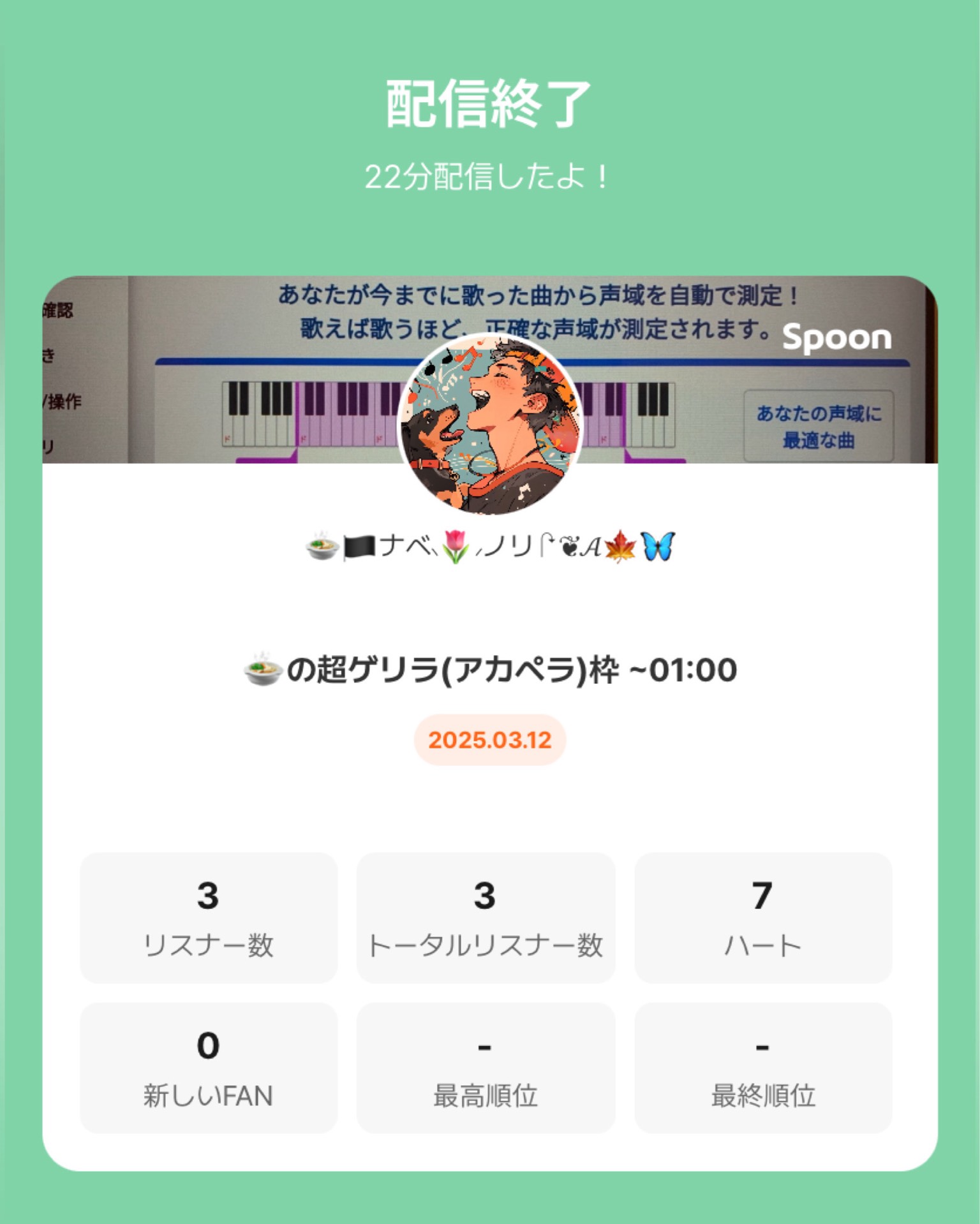Click the Spoon logo on the cover image
Viewport: 980px width, 1224px height.
click(x=838, y=338)
